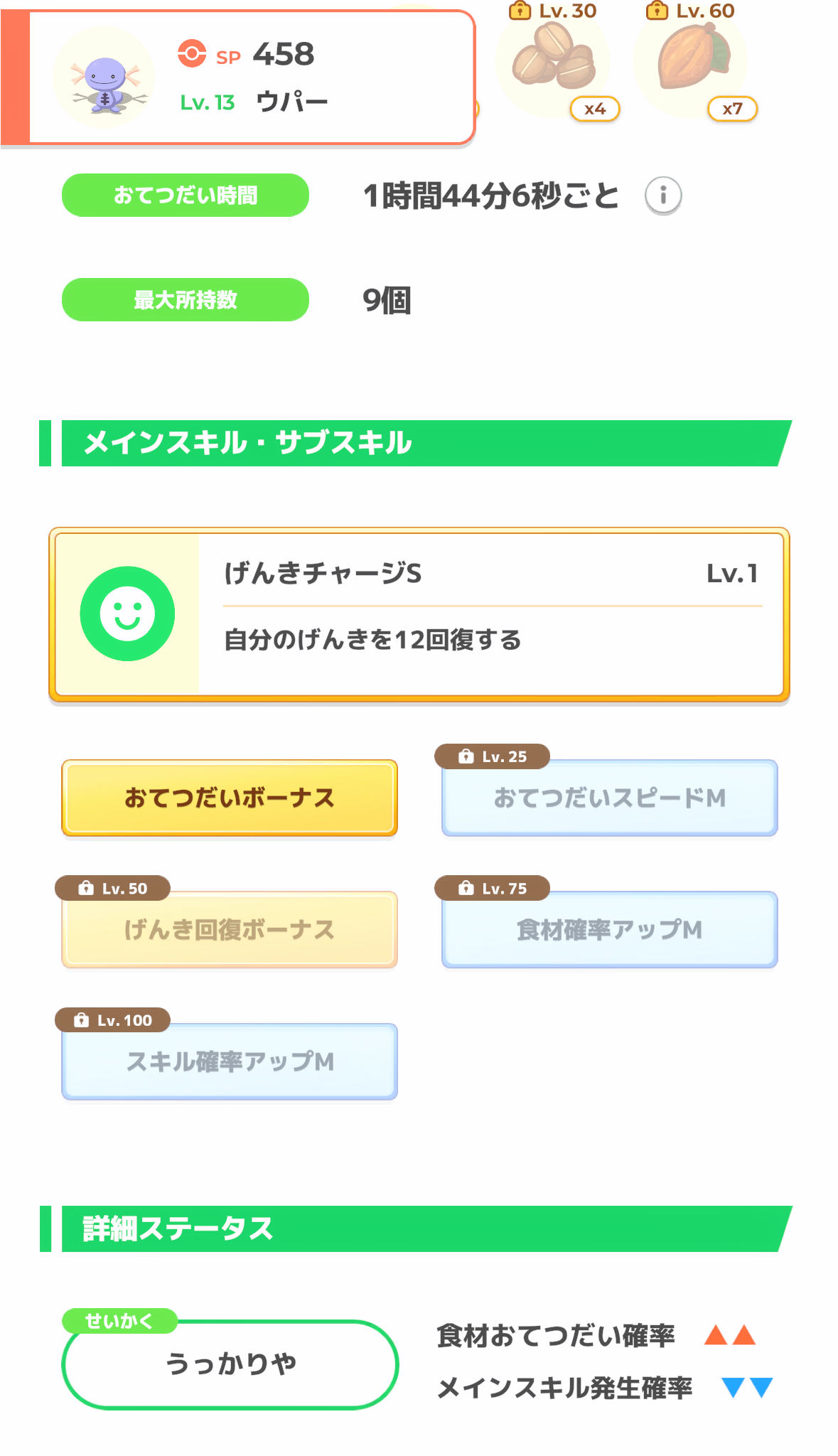The width and height of the screenshot is (838, 1456).
Task: Show details of the うっかりや nature
Action: (230, 1364)
